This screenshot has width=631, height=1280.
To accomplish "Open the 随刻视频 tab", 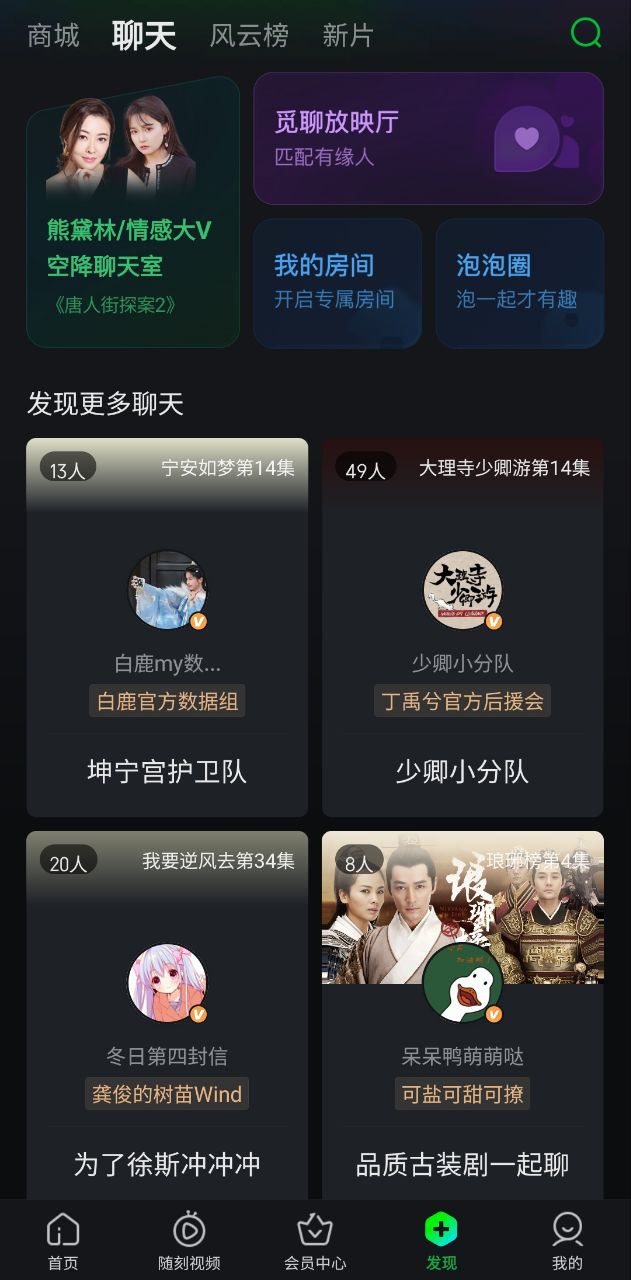I will pyautogui.click(x=189, y=1241).
